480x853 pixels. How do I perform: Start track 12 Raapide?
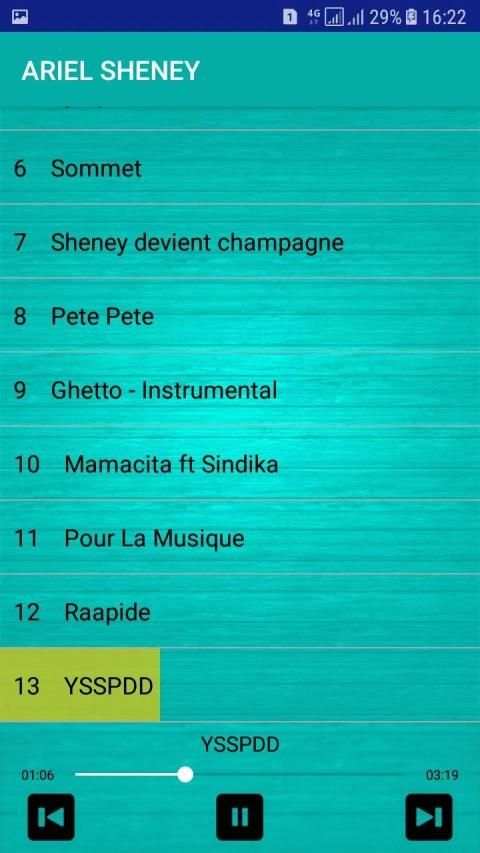pos(240,611)
